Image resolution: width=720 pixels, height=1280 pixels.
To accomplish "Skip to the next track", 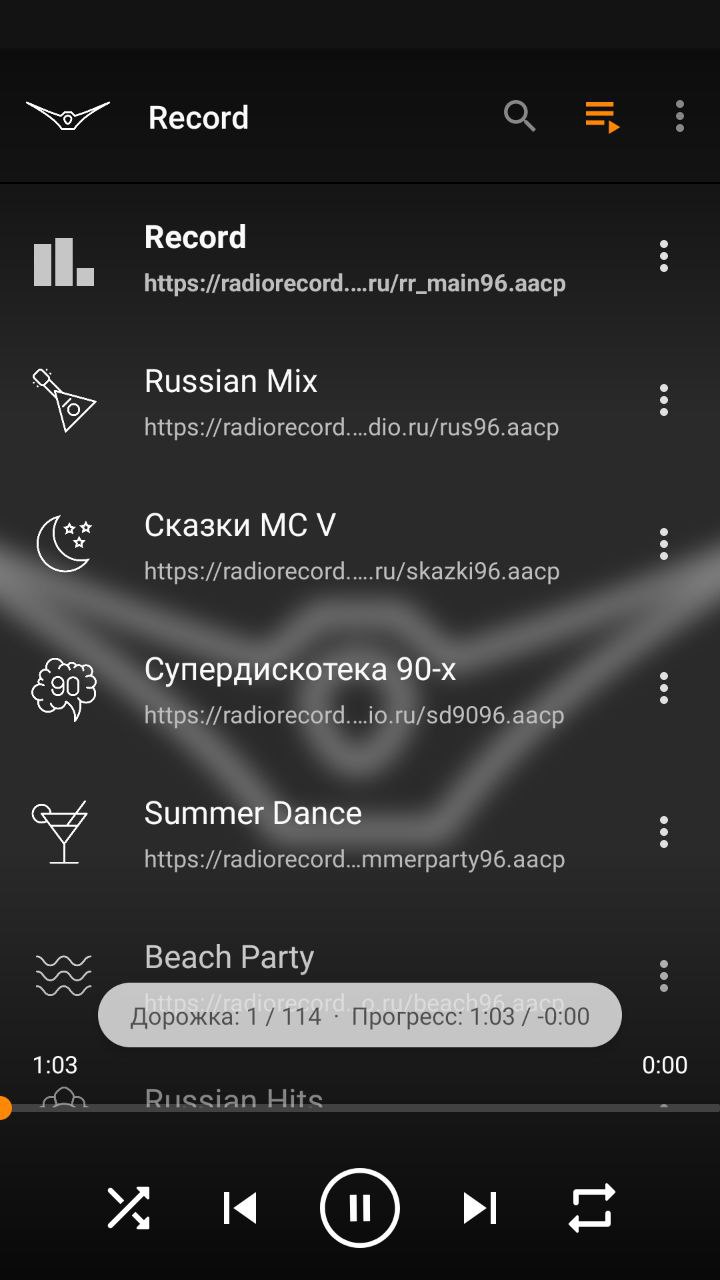I will 480,1208.
